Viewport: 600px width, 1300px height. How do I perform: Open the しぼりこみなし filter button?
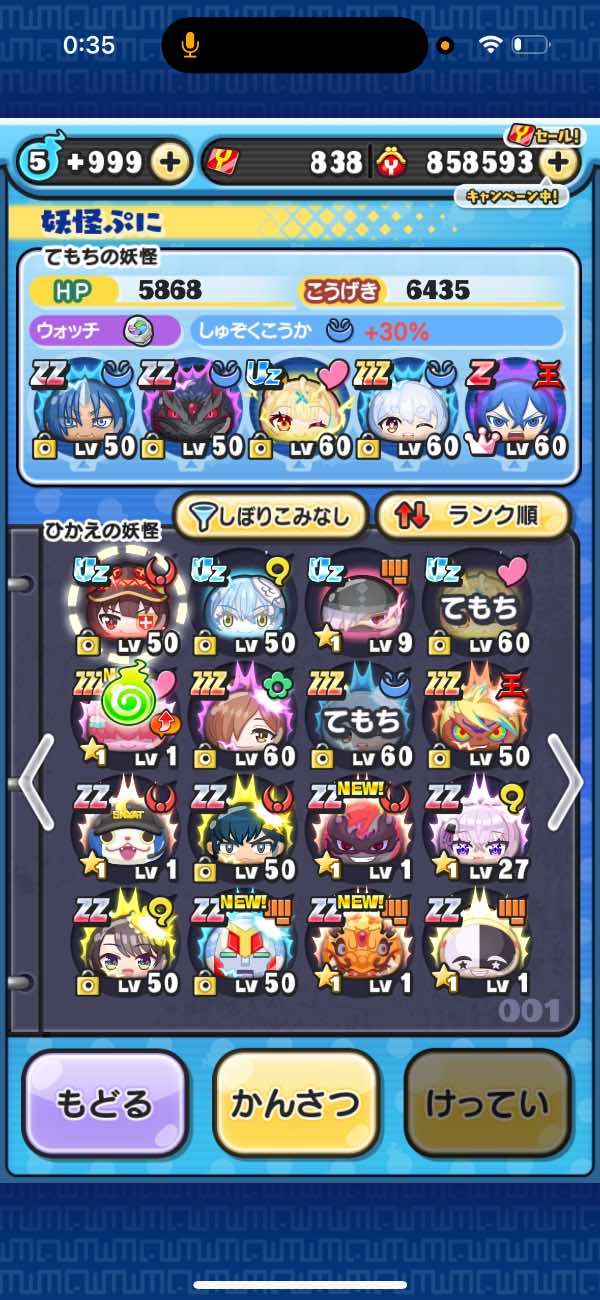(x=270, y=516)
